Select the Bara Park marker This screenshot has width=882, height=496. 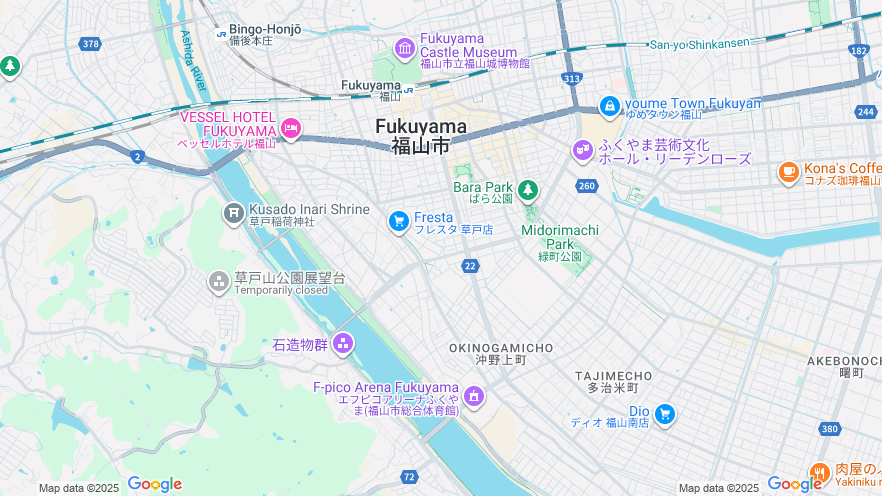(527, 189)
